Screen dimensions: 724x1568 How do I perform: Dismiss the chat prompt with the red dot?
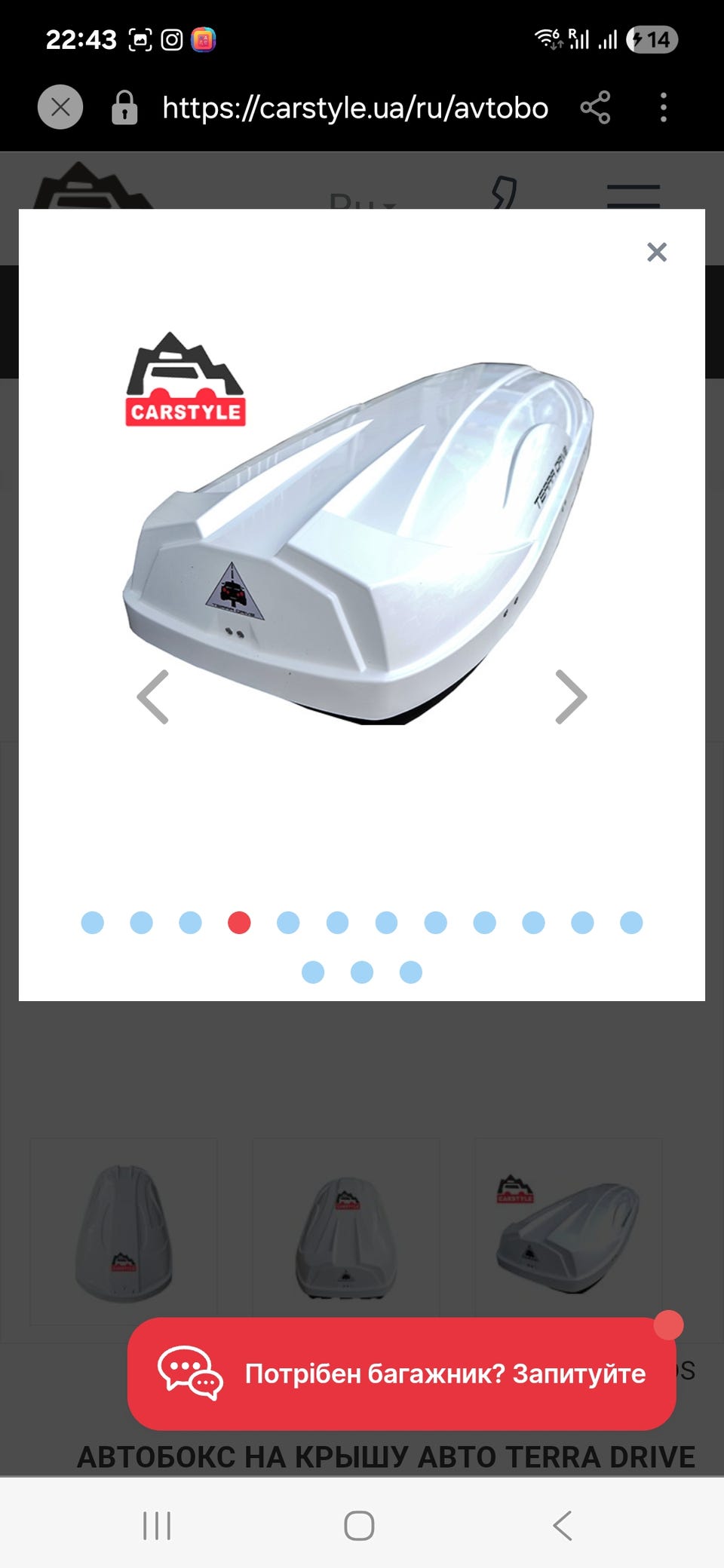[x=668, y=1325]
